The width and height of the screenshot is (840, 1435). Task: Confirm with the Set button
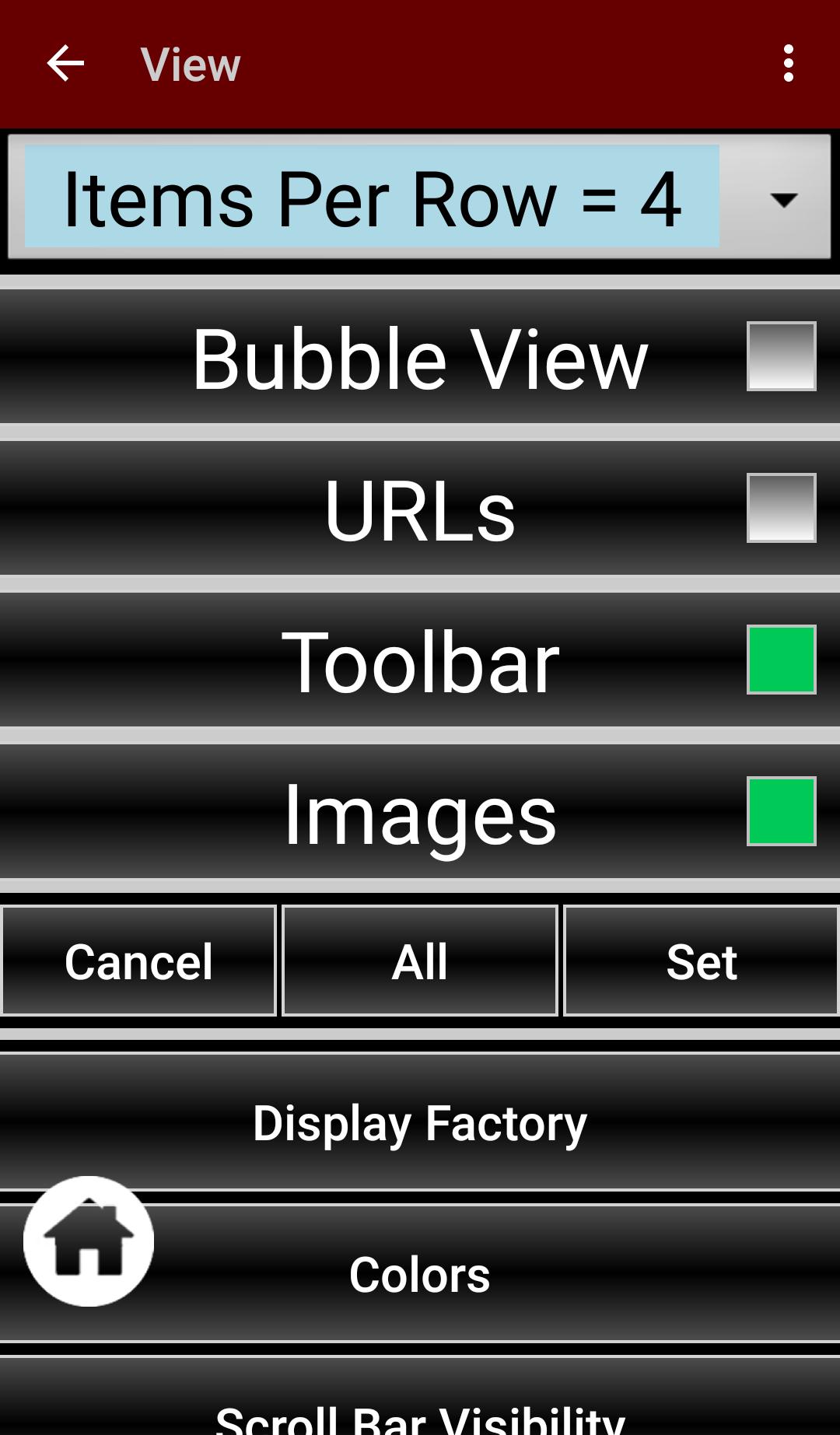(x=701, y=961)
